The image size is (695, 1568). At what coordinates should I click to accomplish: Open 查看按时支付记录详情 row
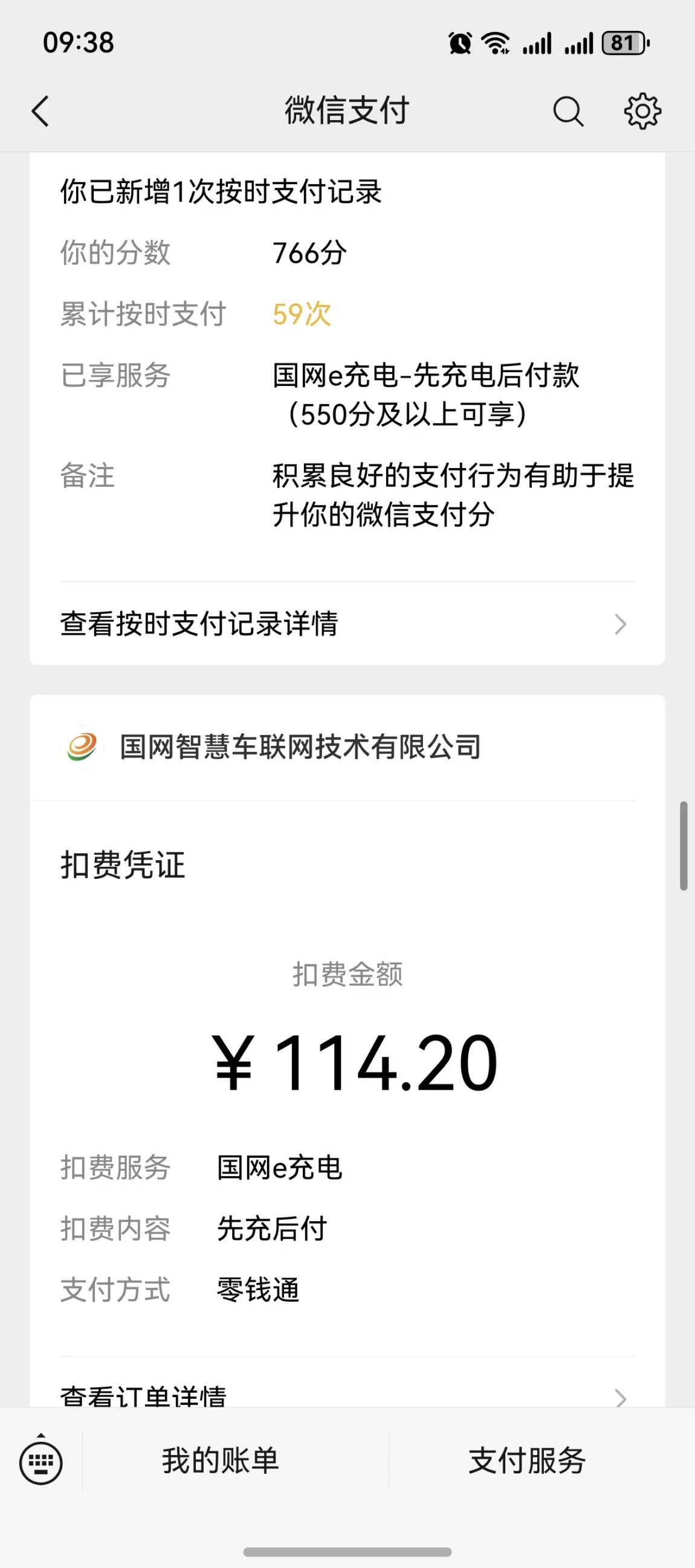coord(347,624)
